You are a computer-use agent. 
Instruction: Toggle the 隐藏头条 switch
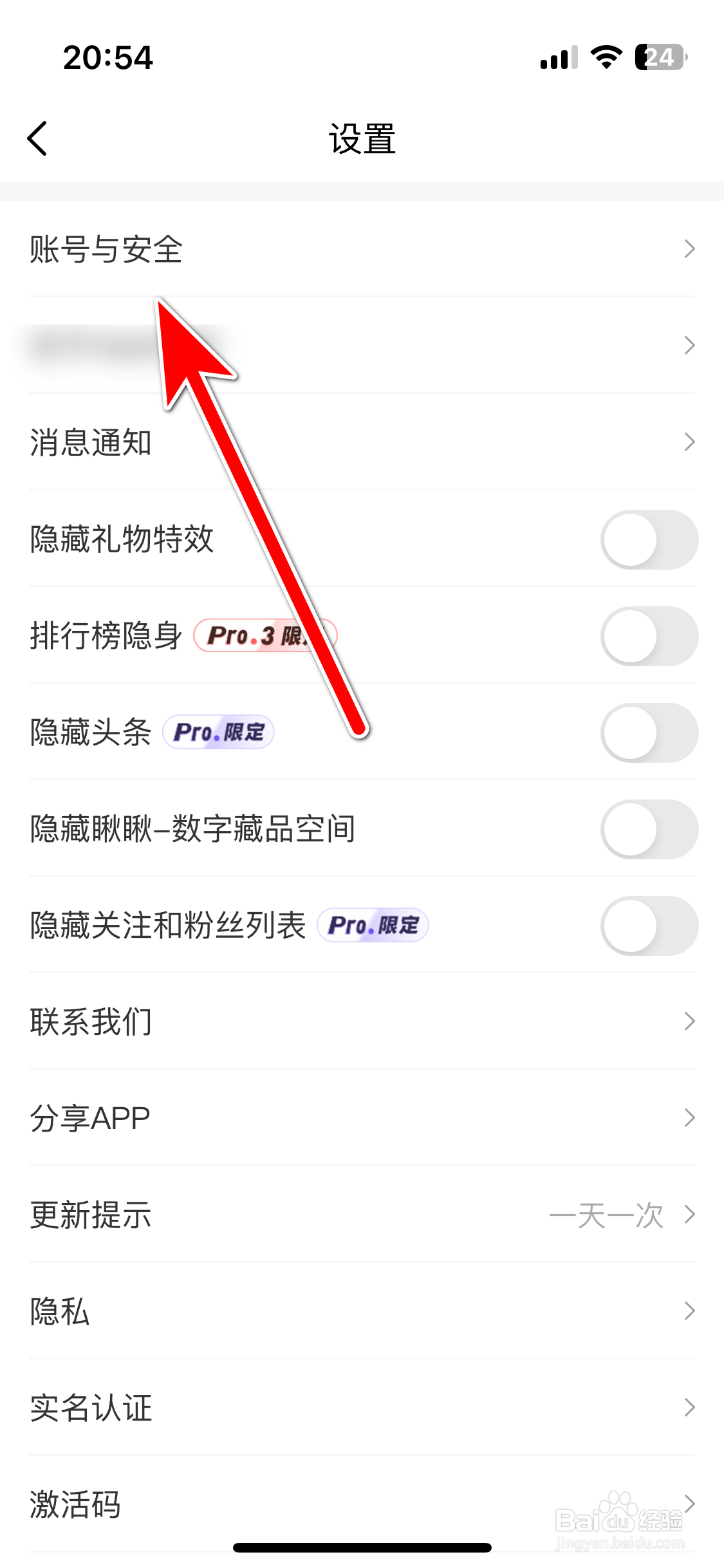pos(649,733)
